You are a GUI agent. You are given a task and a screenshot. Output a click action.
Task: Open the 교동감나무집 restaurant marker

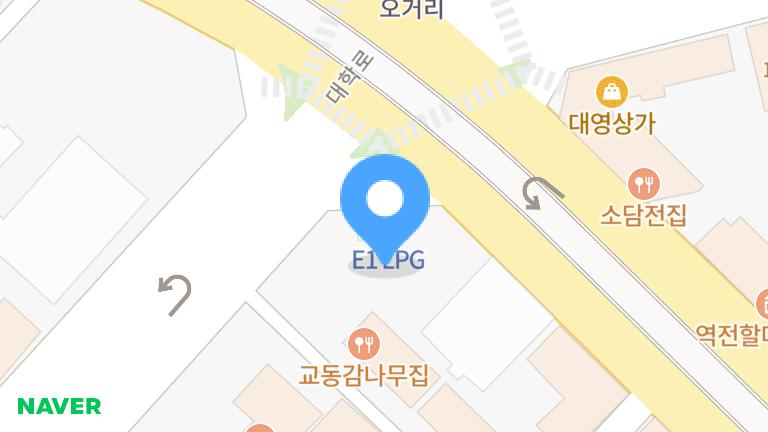363,343
